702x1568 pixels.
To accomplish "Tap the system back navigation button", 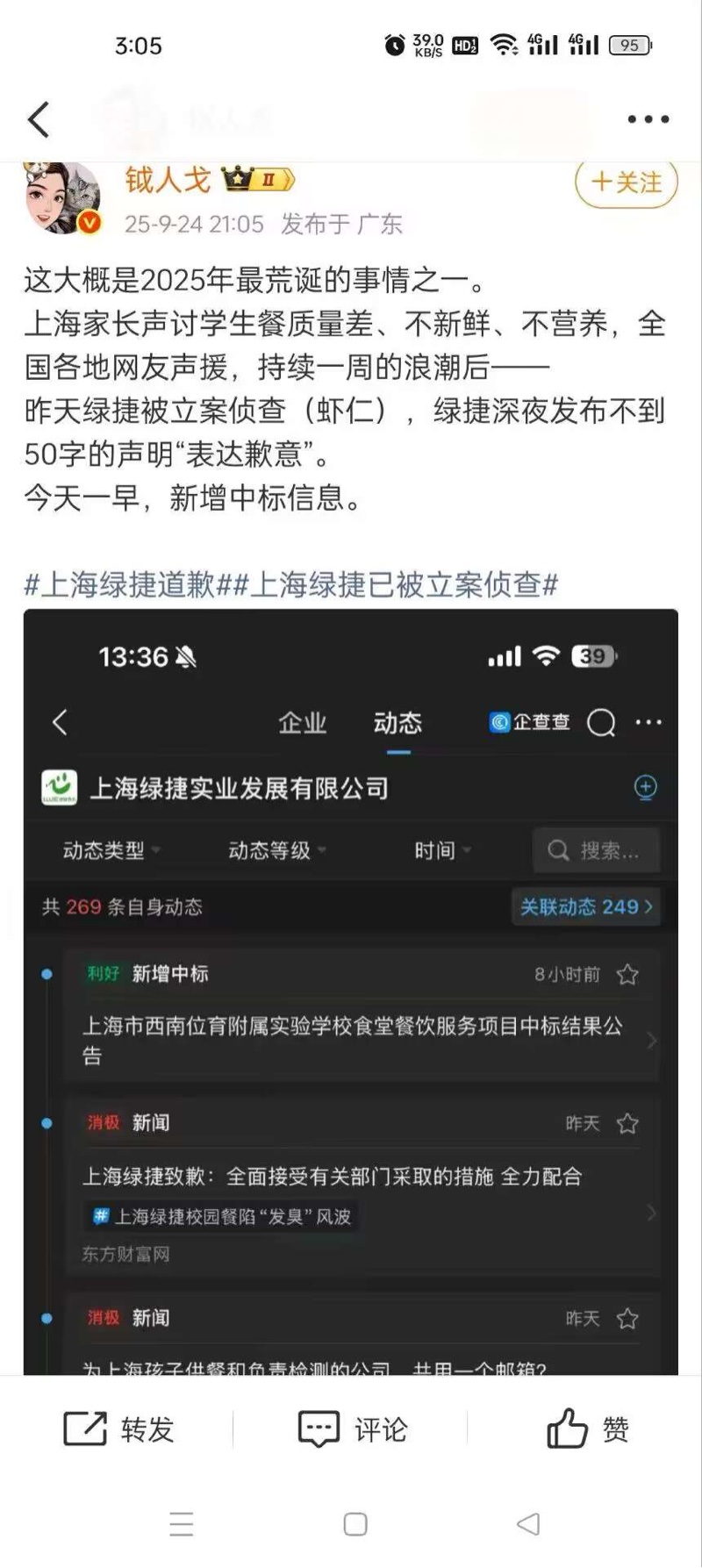I will pyautogui.click(x=528, y=1524).
